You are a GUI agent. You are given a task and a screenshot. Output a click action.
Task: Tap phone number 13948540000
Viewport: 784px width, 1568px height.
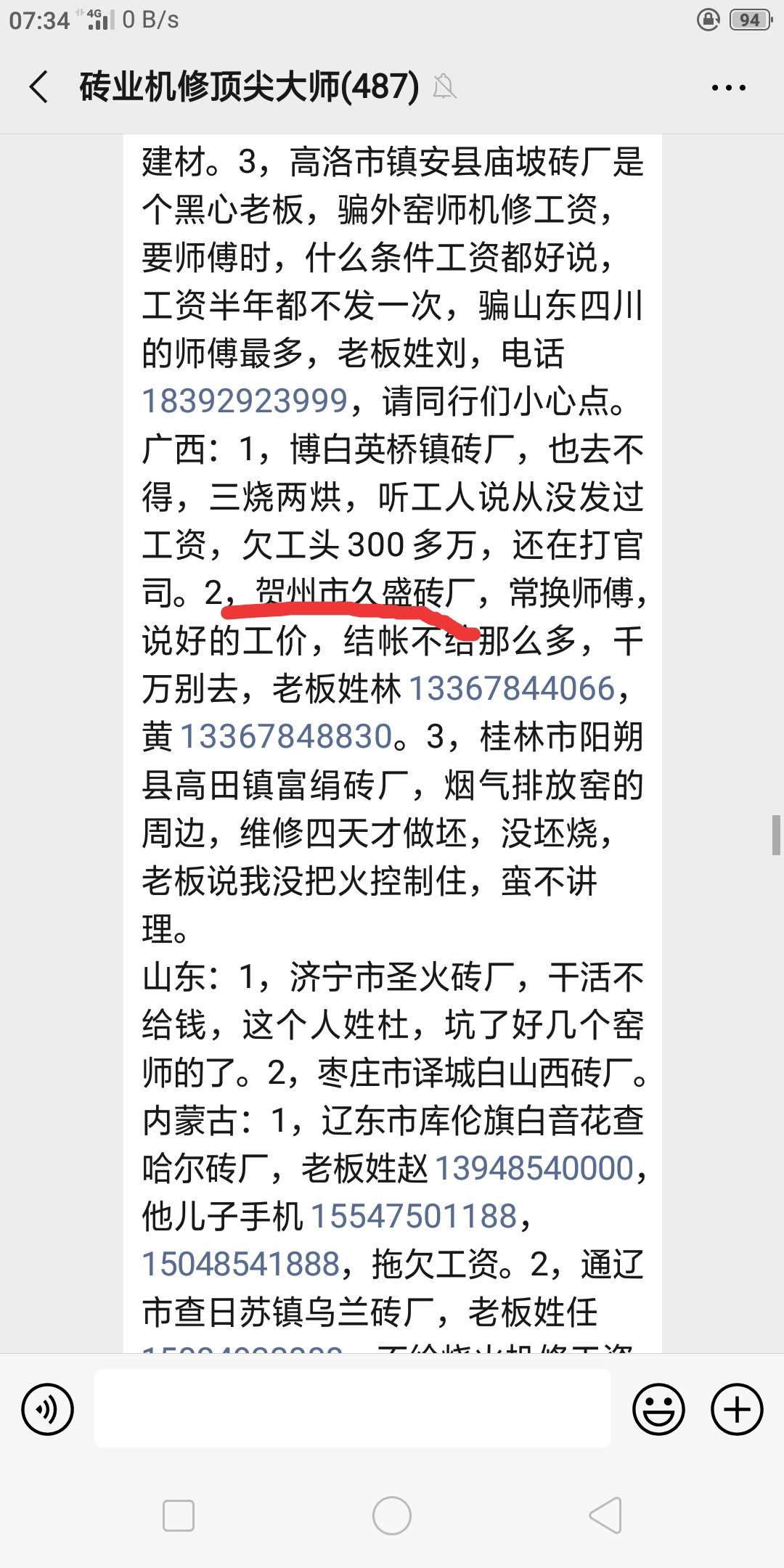coord(534,1168)
